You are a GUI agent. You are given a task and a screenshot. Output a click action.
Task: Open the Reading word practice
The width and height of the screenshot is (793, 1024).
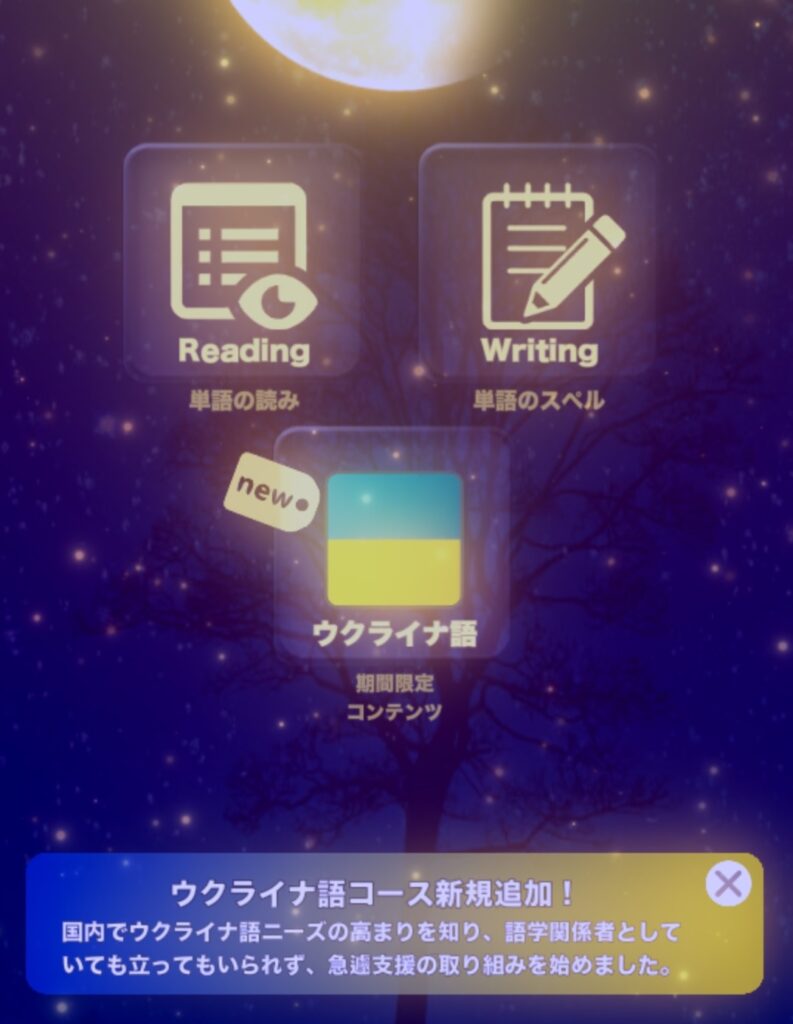click(x=242, y=264)
